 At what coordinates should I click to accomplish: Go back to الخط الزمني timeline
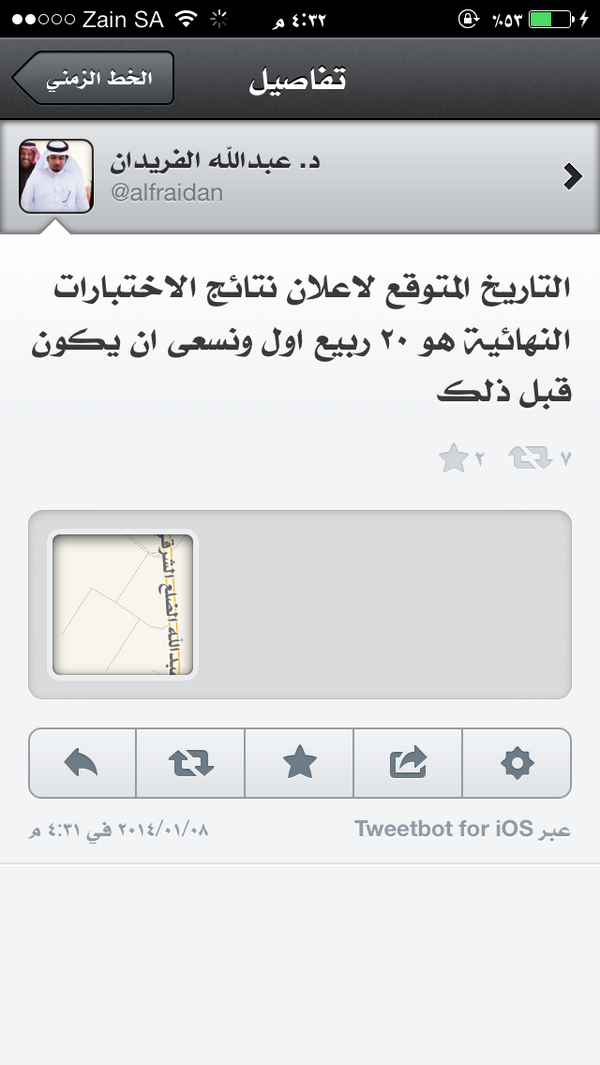(93, 78)
